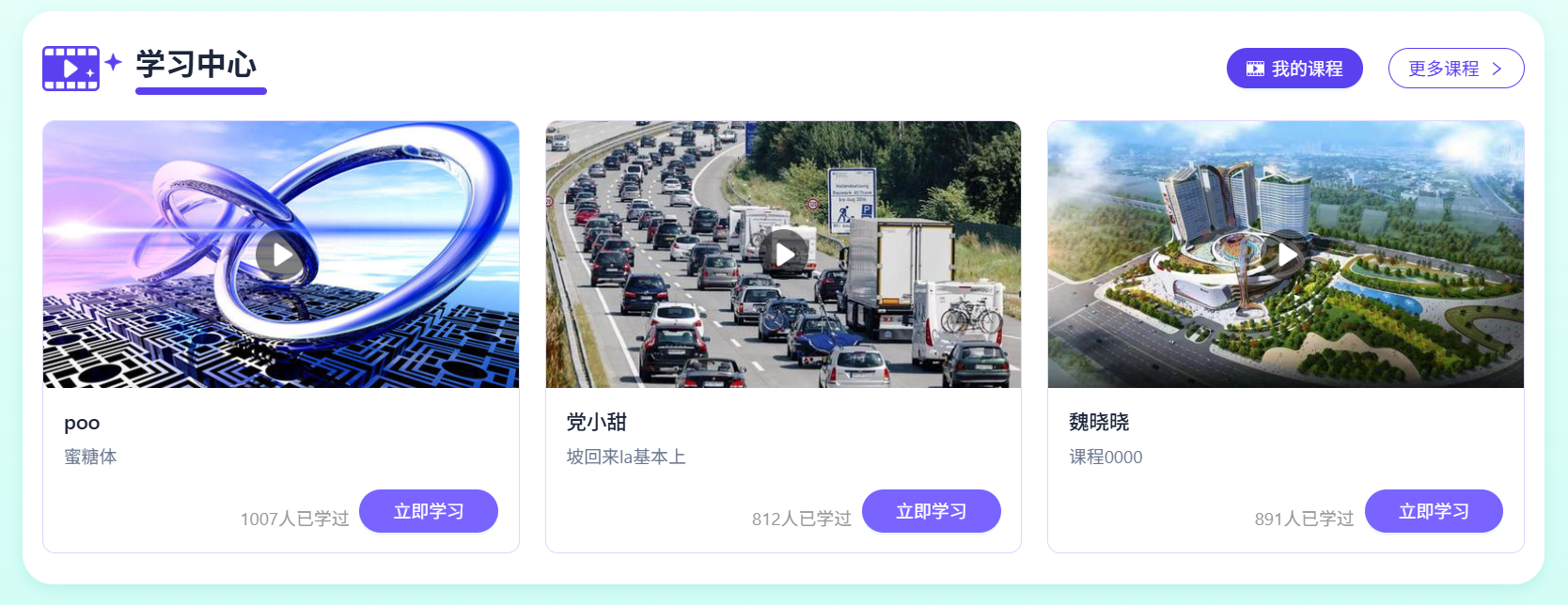Start learning the 魏晓晓 course
Screen dimensions: 1568x605
(1434, 511)
